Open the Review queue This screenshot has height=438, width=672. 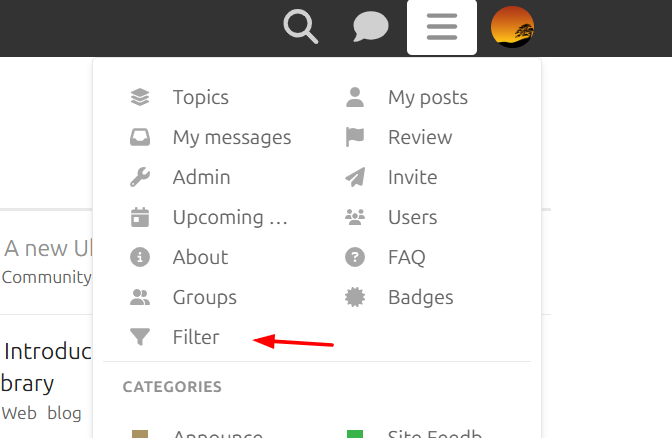click(420, 137)
